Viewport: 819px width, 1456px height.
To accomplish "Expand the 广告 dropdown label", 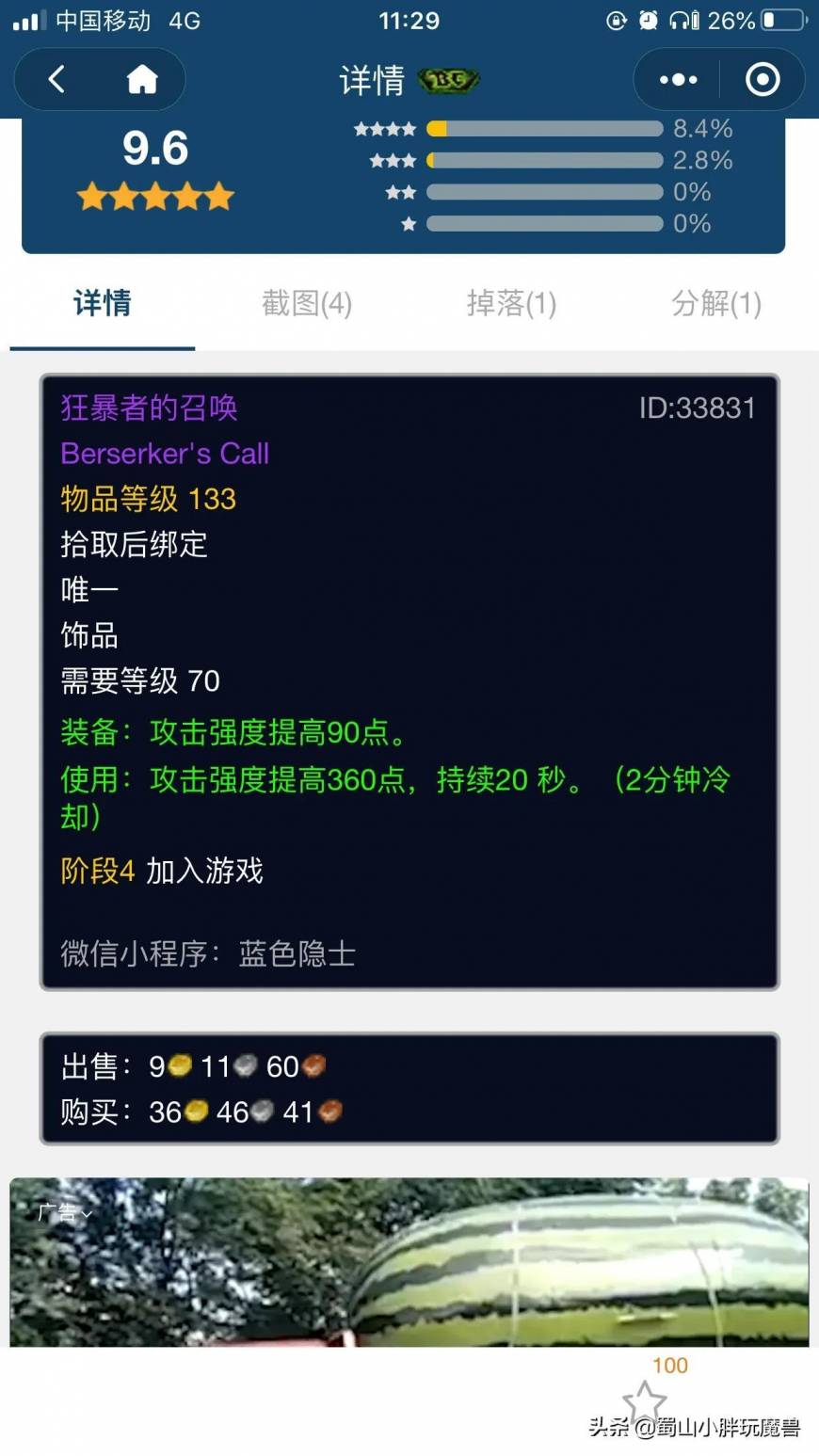I will pyautogui.click(x=64, y=1212).
